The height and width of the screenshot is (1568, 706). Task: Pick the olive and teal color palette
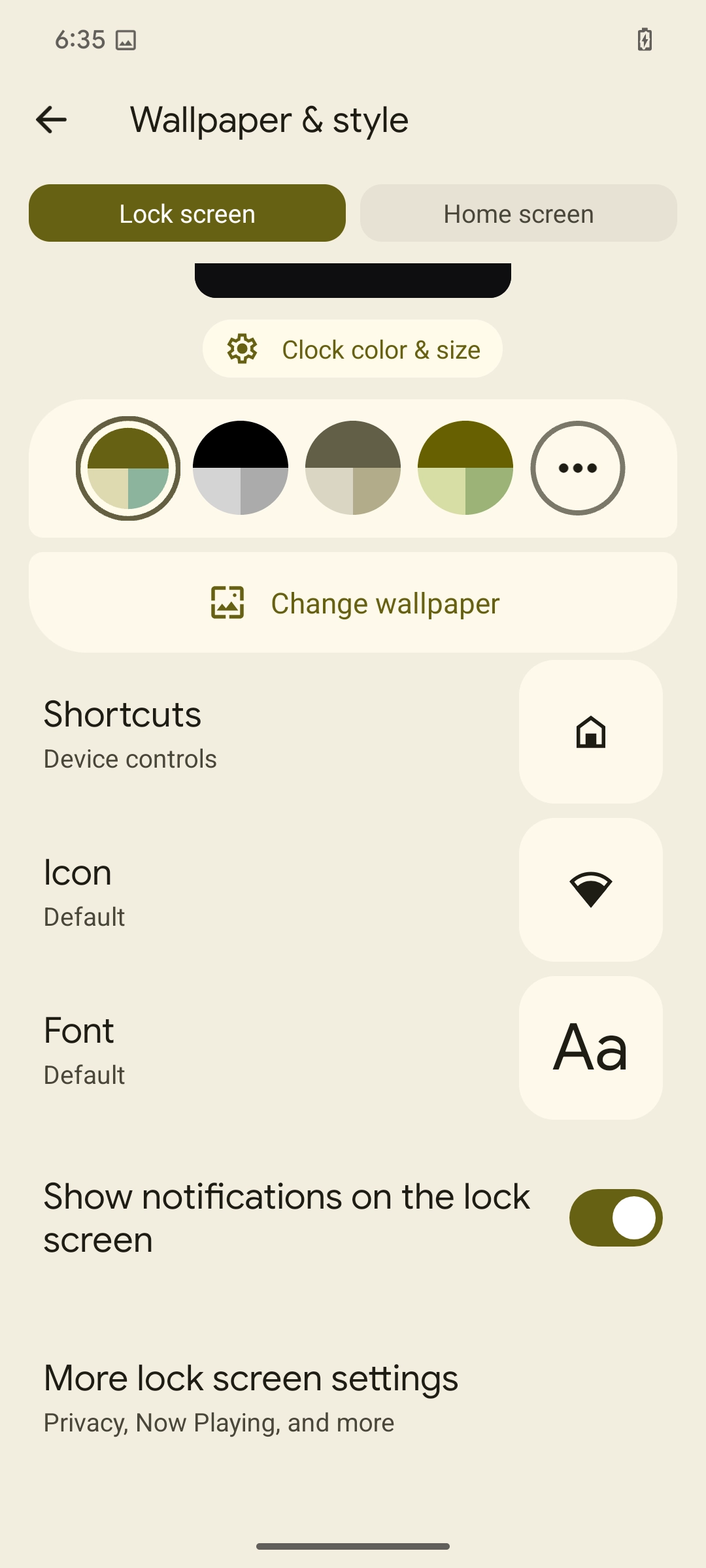pyautogui.click(x=128, y=468)
